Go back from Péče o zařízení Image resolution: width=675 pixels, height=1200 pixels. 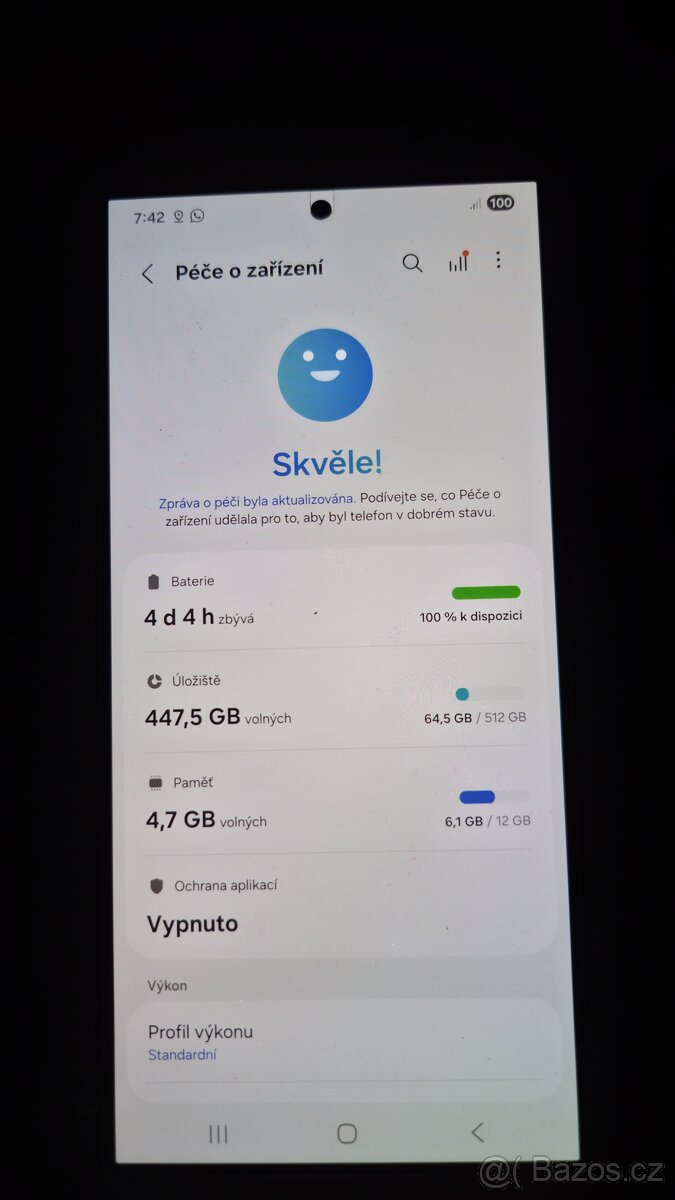coord(148,273)
